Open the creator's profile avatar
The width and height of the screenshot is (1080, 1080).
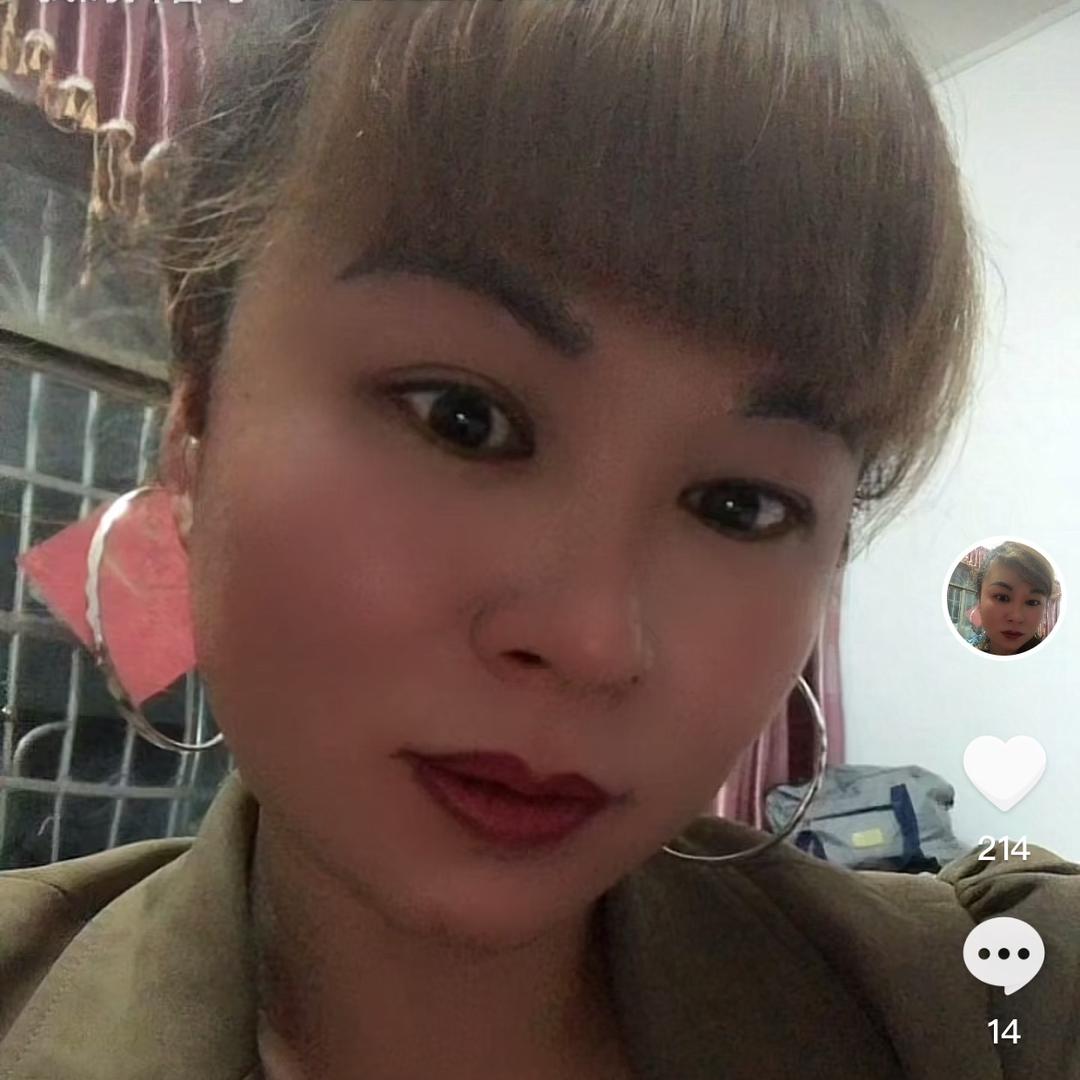click(x=1004, y=598)
